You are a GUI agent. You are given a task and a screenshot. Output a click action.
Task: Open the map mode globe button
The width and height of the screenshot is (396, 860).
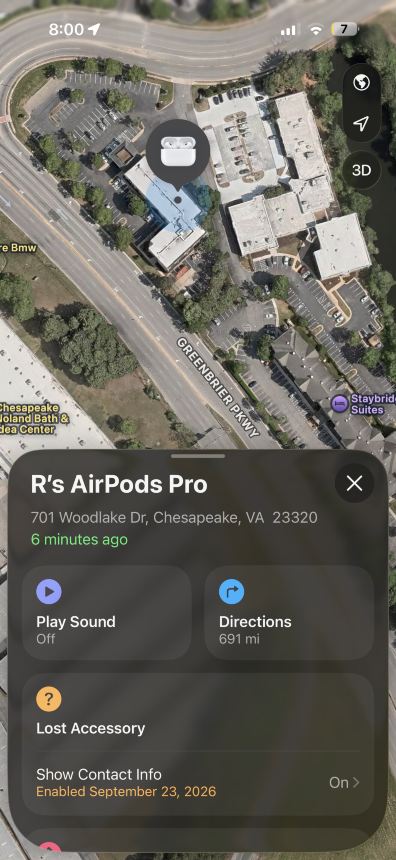coord(361,83)
